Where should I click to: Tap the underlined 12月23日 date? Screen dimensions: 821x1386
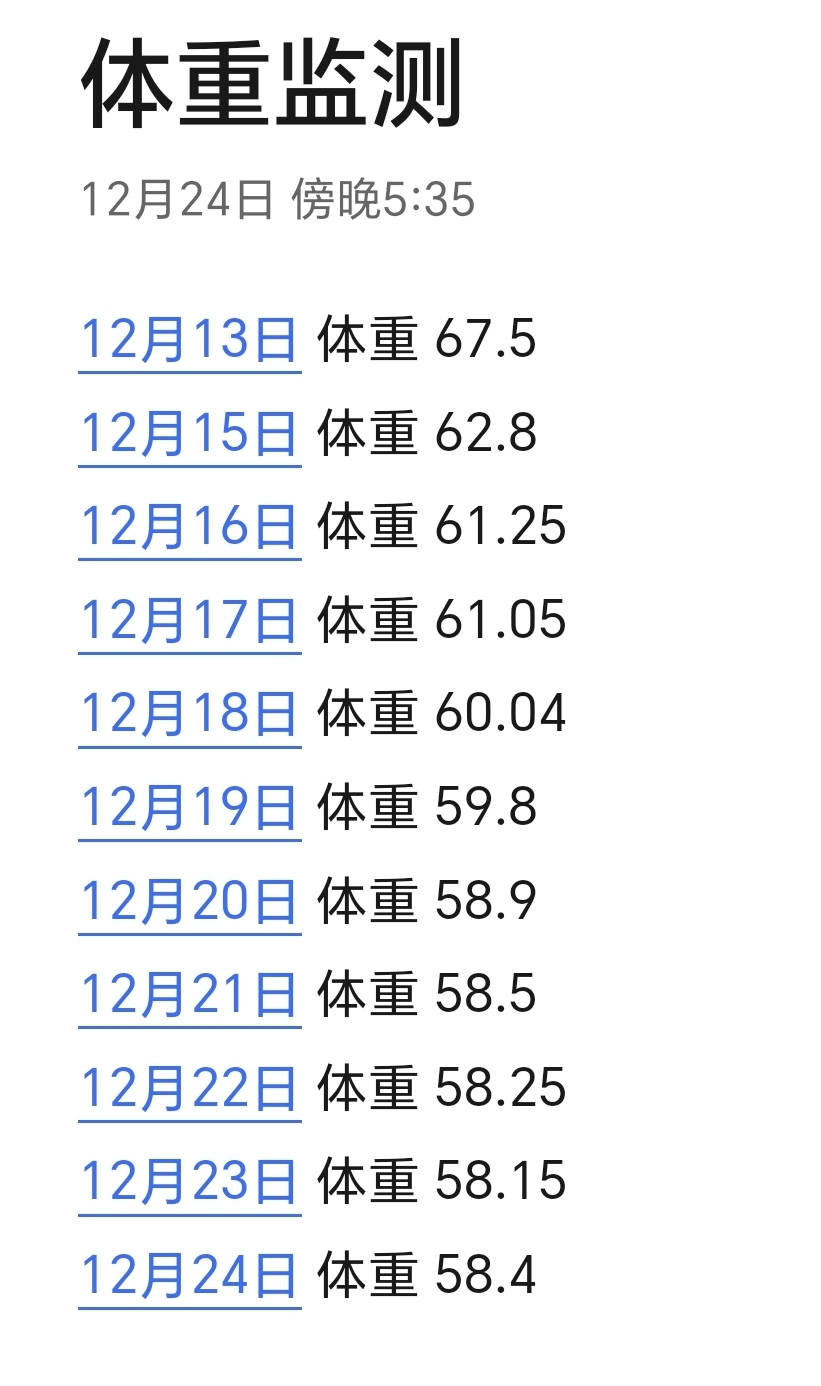click(x=190, y=1182)
